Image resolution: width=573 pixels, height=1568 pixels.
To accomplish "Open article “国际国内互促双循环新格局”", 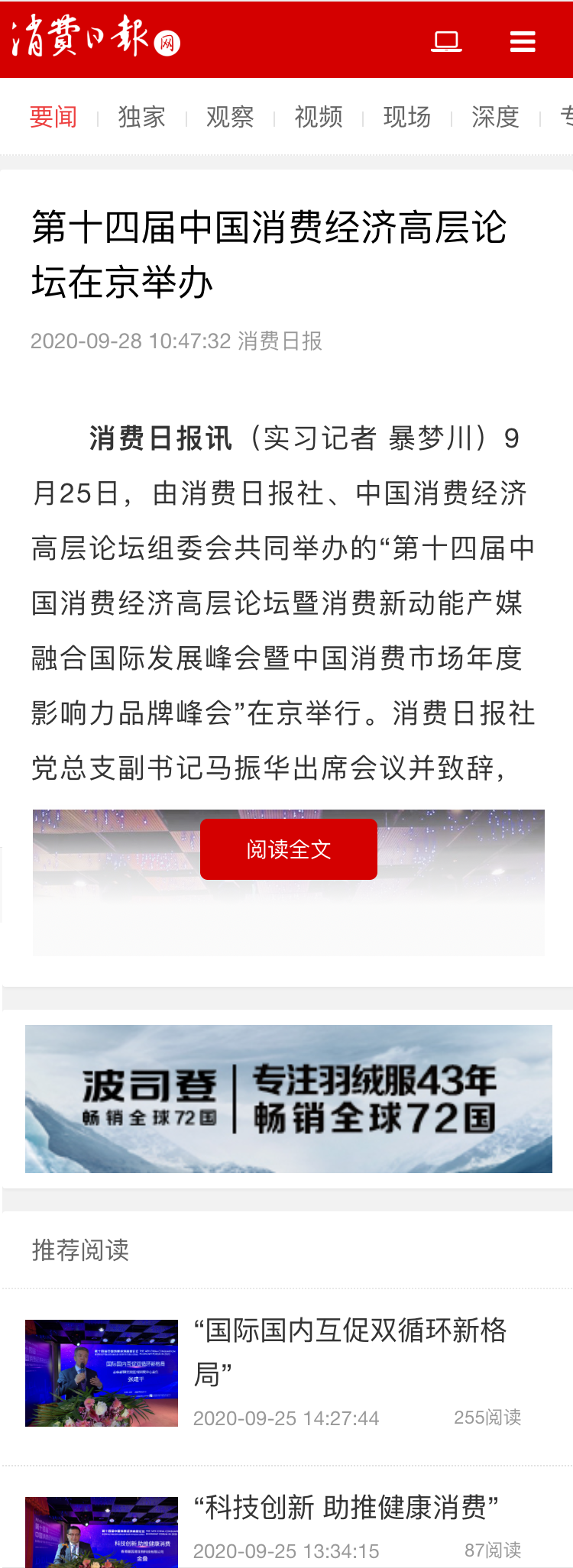I will coord(350,1350).
